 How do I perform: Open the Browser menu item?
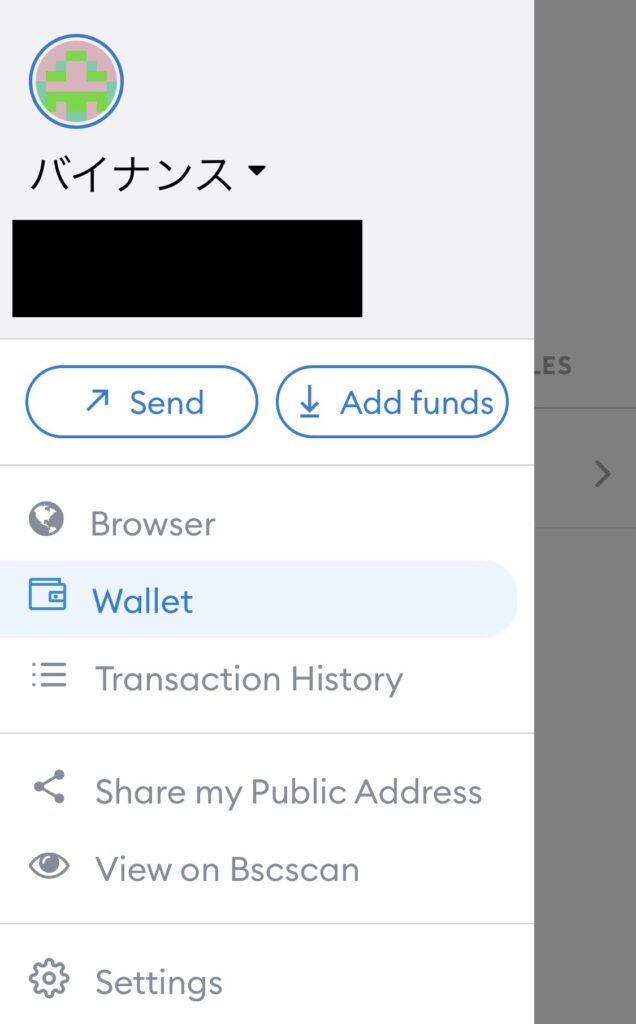click(x=266, y=522)
